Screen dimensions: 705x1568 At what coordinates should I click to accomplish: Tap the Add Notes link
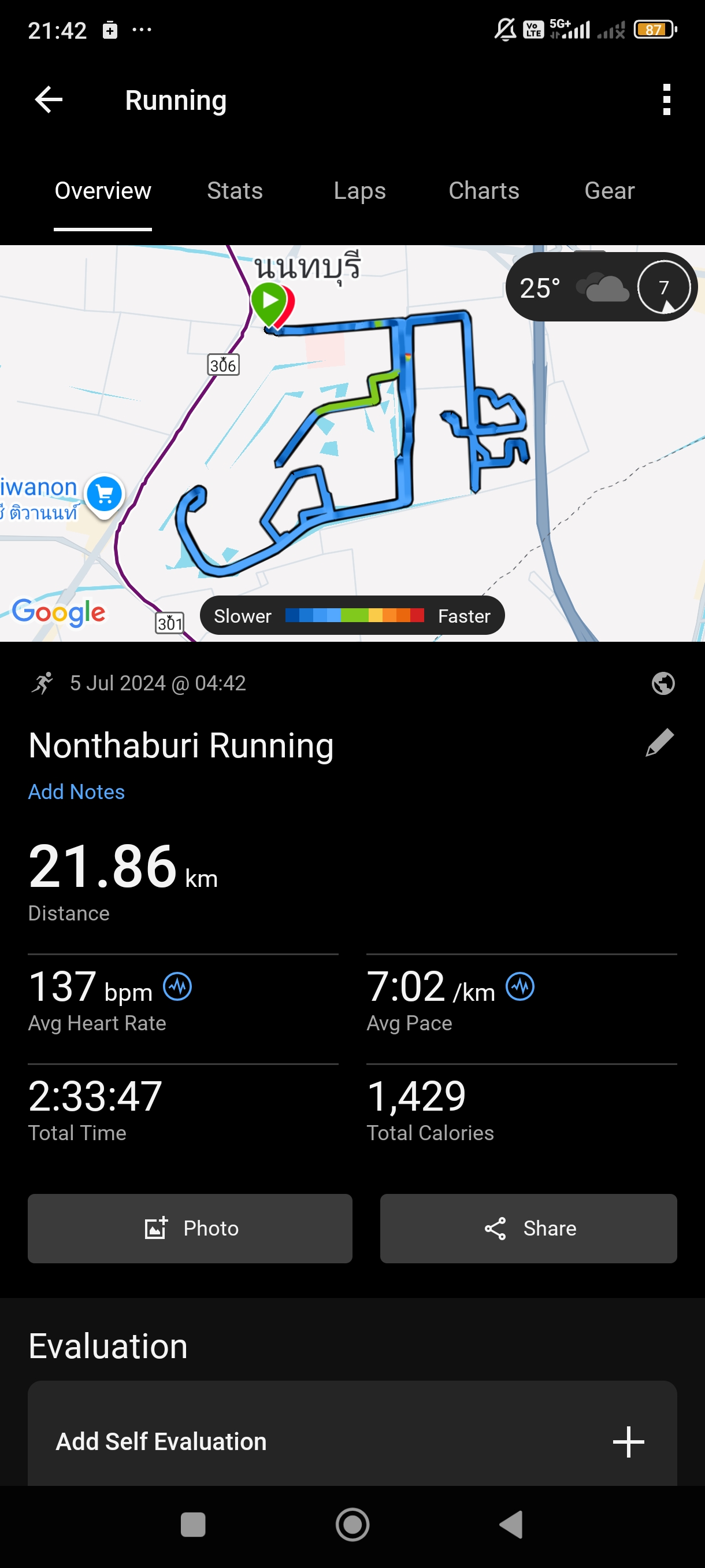pyautogui.click(x=77, y=792)
